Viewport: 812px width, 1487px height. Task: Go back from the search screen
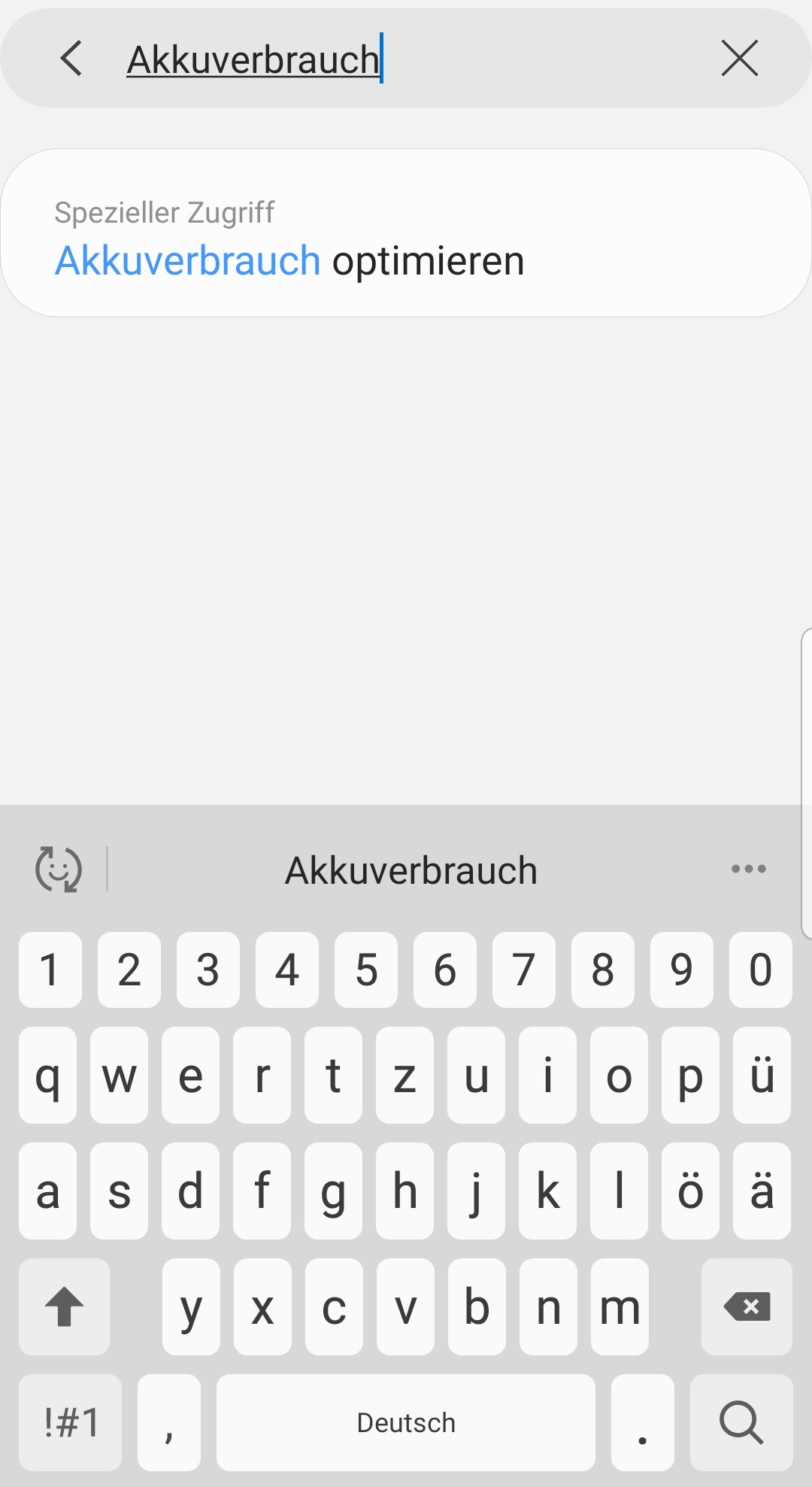71,59
